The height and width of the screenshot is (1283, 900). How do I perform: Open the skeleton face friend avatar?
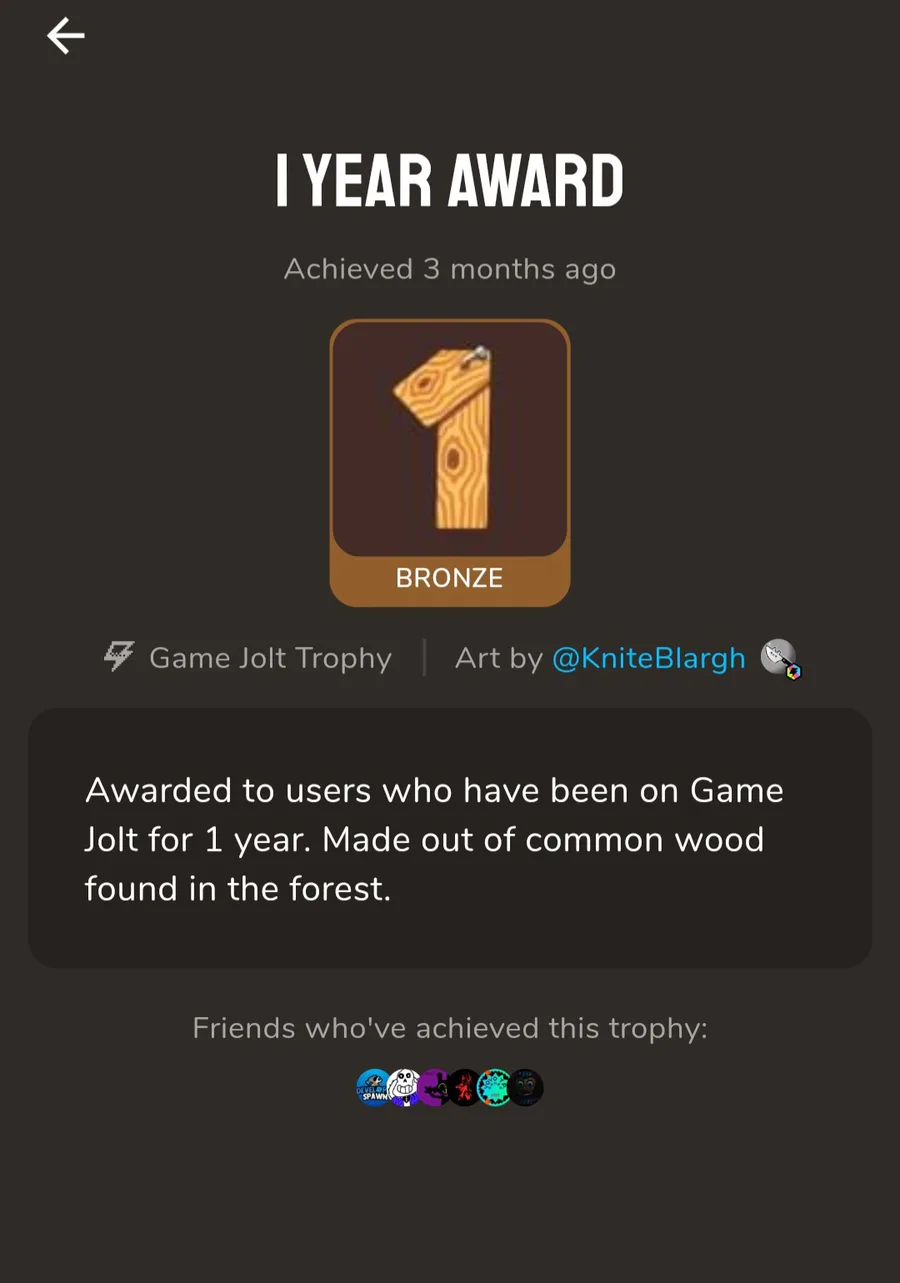pos(403,1087)
